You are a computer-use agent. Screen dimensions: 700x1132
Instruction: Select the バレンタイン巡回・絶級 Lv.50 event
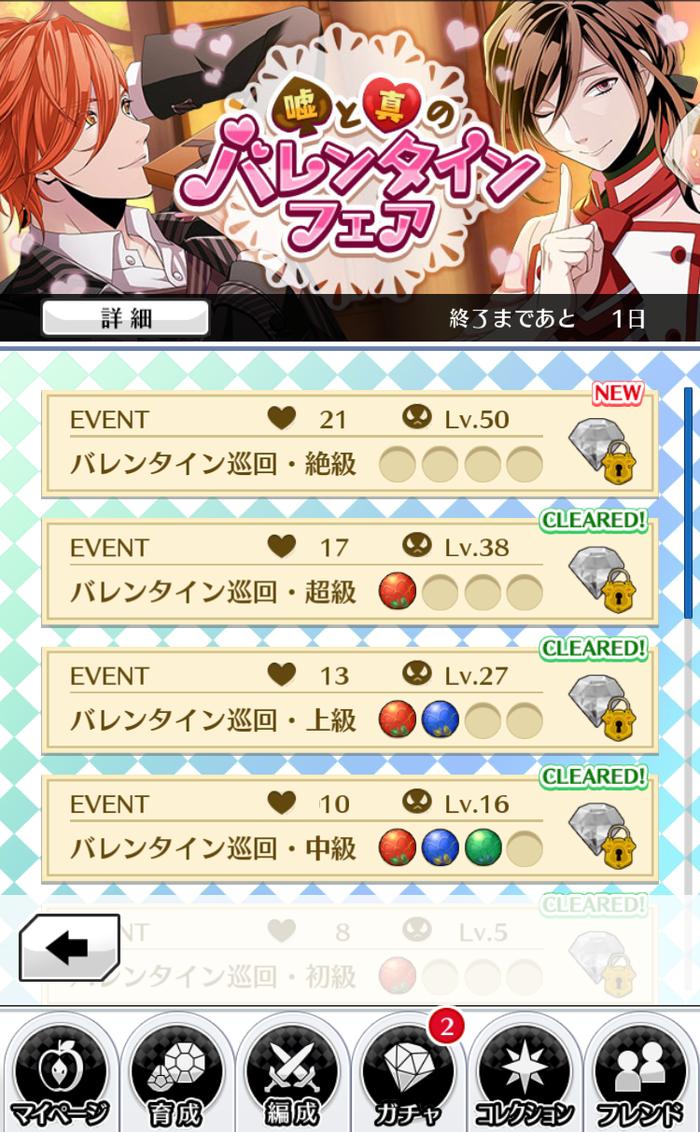point(348,443)
